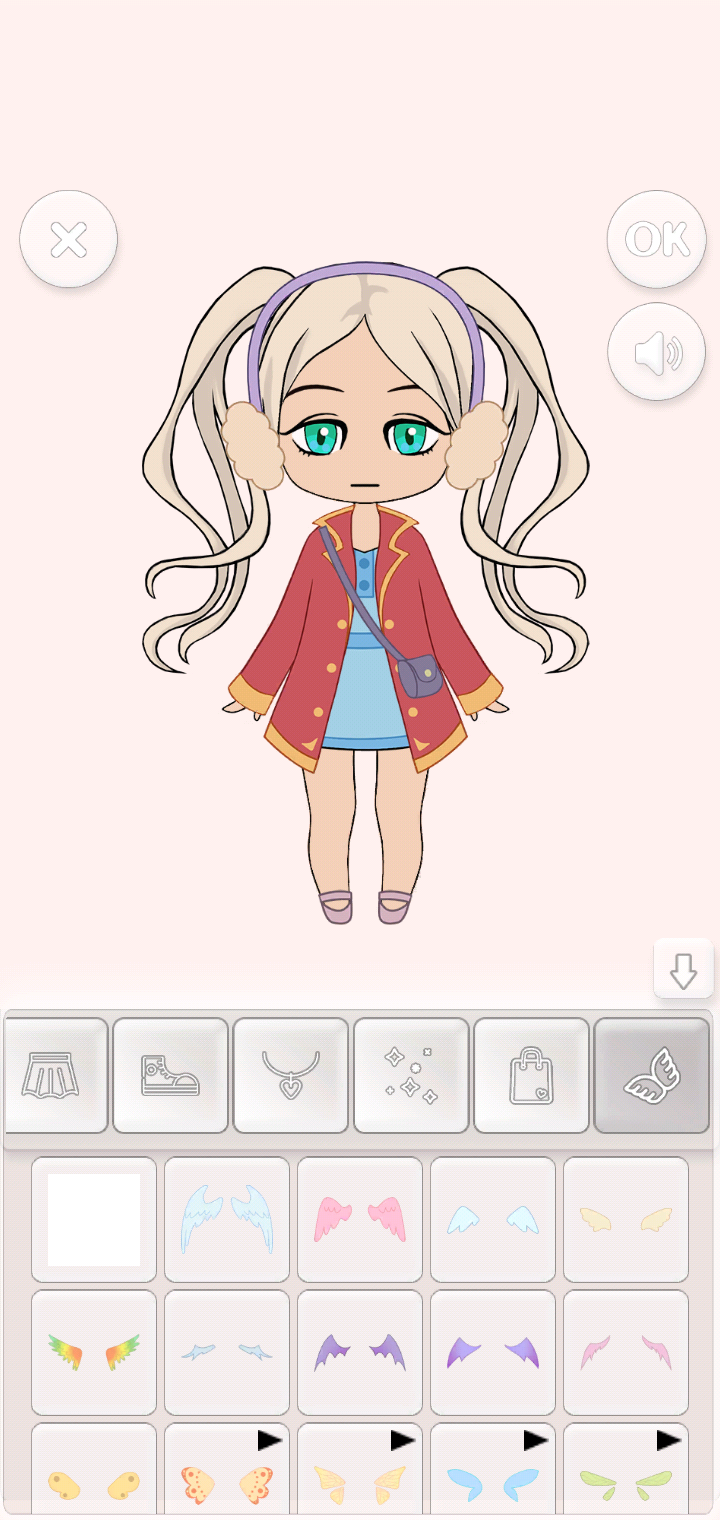Switch to the skirt category tab

[56, 1075]
